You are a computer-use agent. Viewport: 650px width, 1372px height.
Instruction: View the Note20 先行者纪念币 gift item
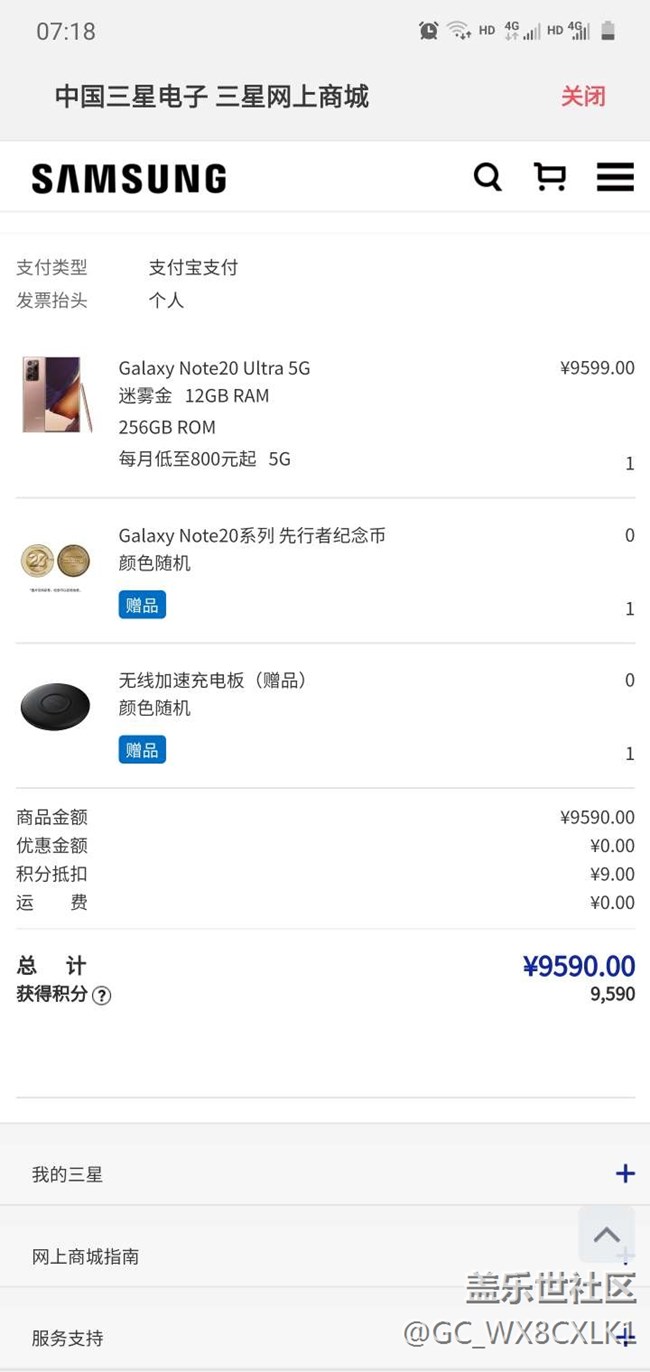[x=251, y=536]
